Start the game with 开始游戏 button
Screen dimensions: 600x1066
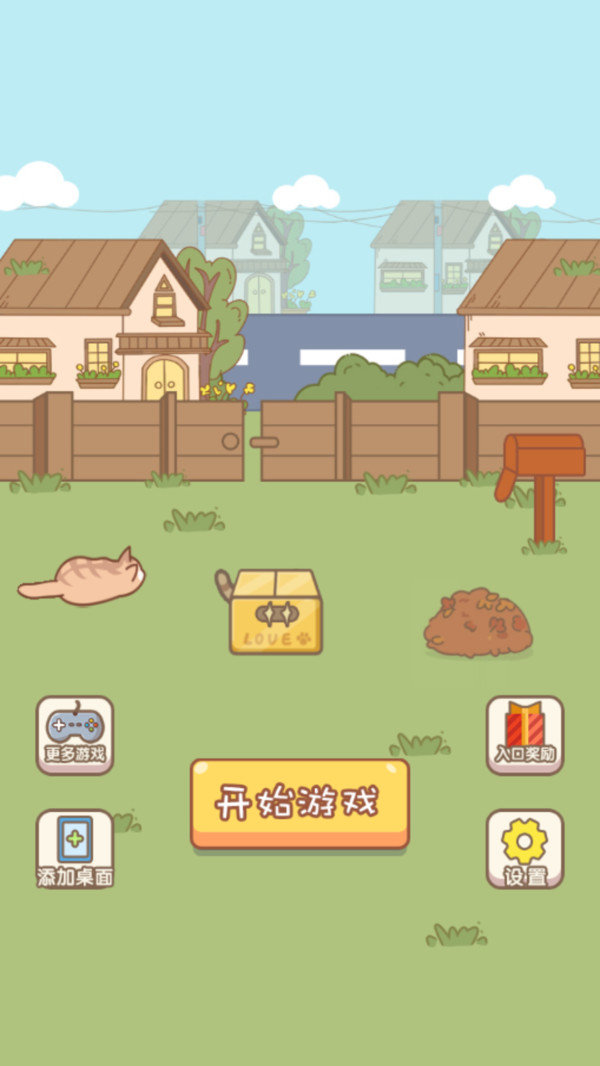tap(300, 803)
